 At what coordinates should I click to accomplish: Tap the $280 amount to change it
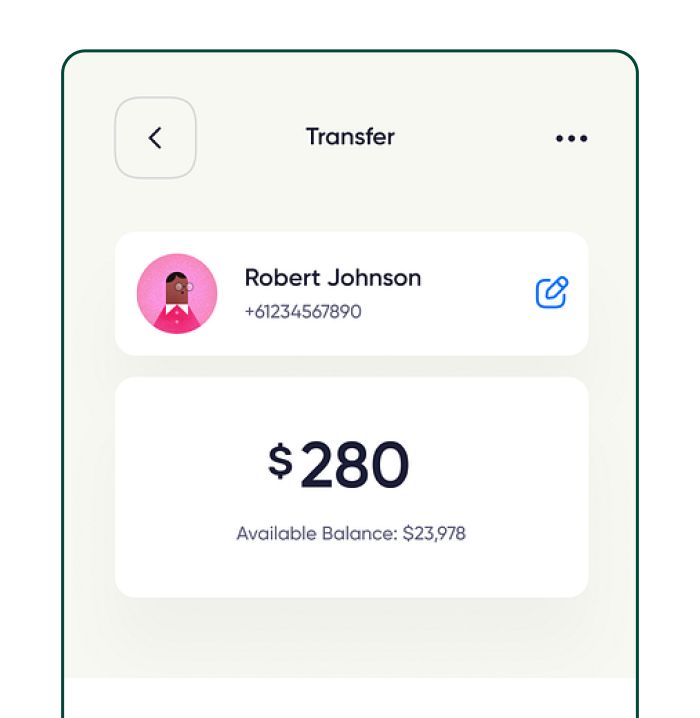click(x=340, y=465)
